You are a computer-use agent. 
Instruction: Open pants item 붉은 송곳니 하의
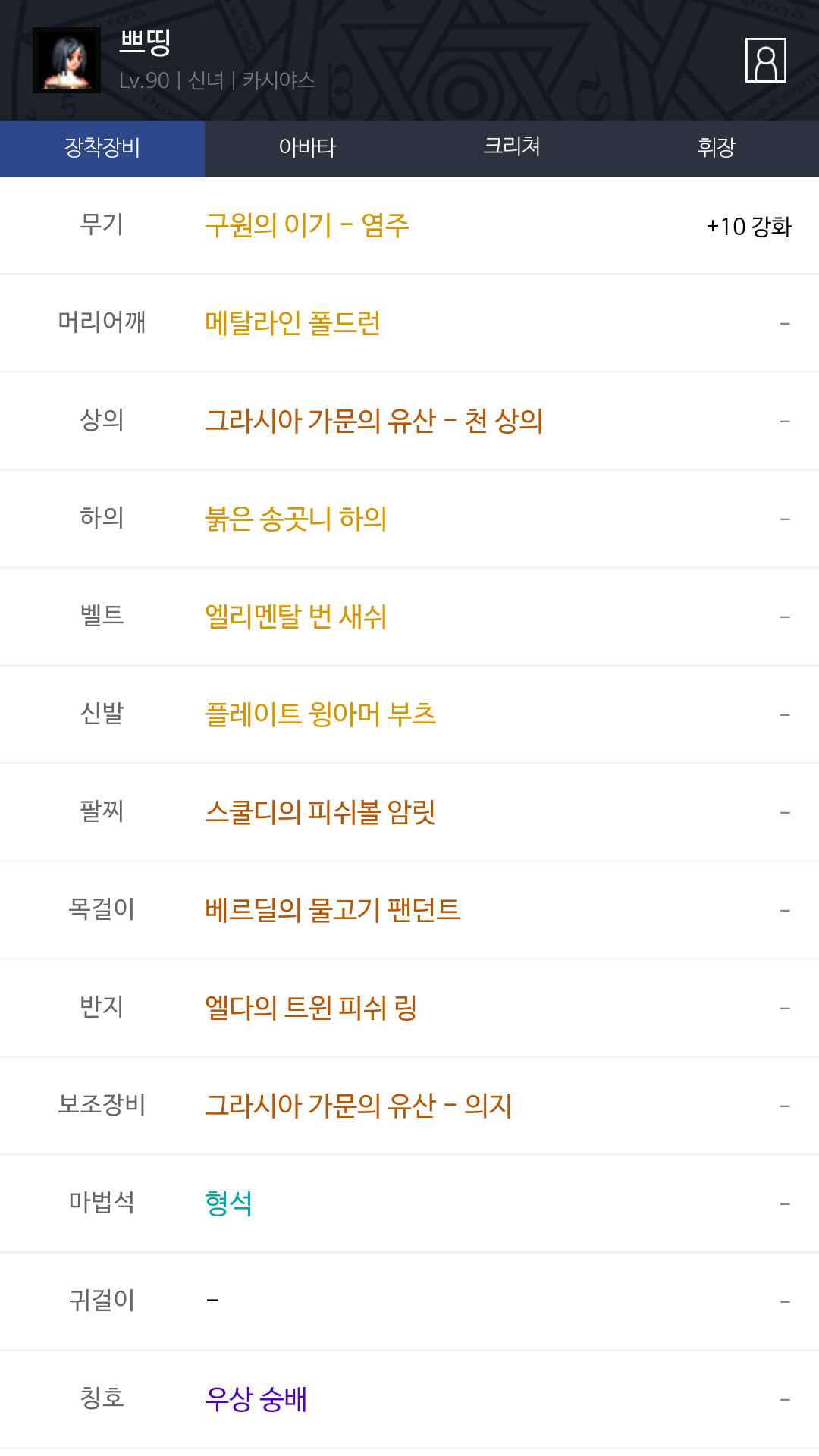[x=296, y=519]
